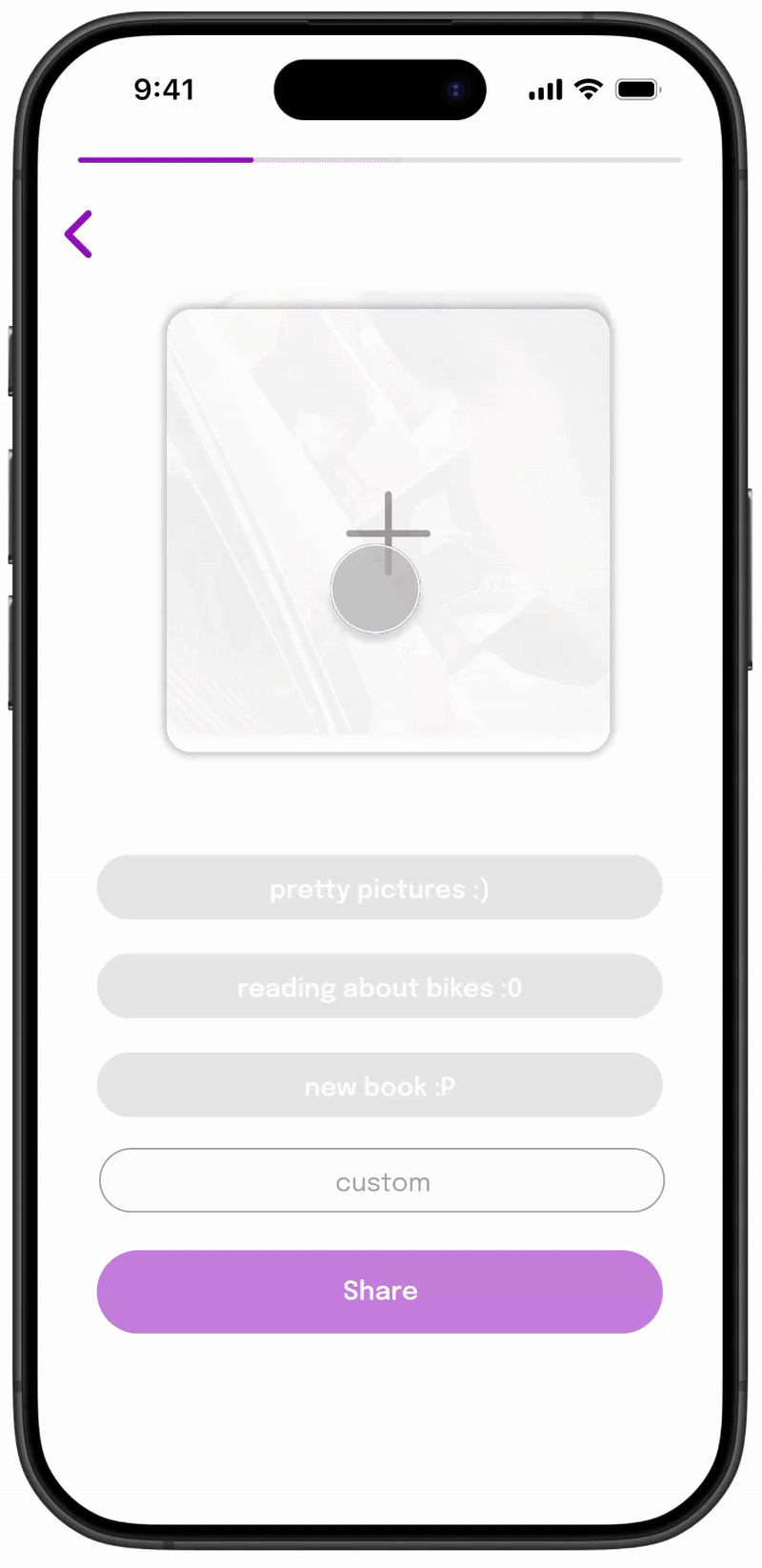Go back with the purple arrow

pyautogui.click(x=79, y=234)
